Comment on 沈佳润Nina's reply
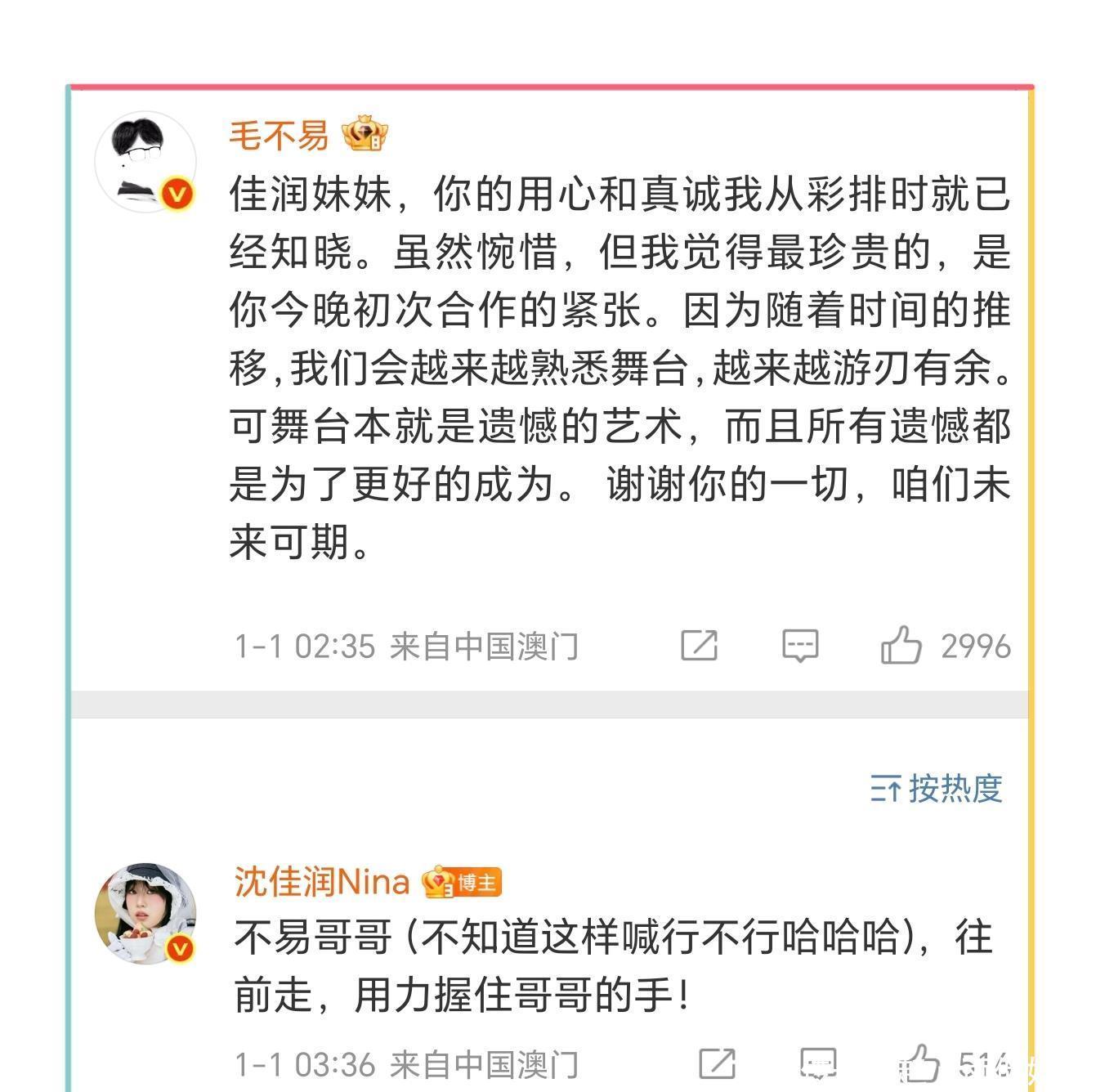 (818, 1064)
